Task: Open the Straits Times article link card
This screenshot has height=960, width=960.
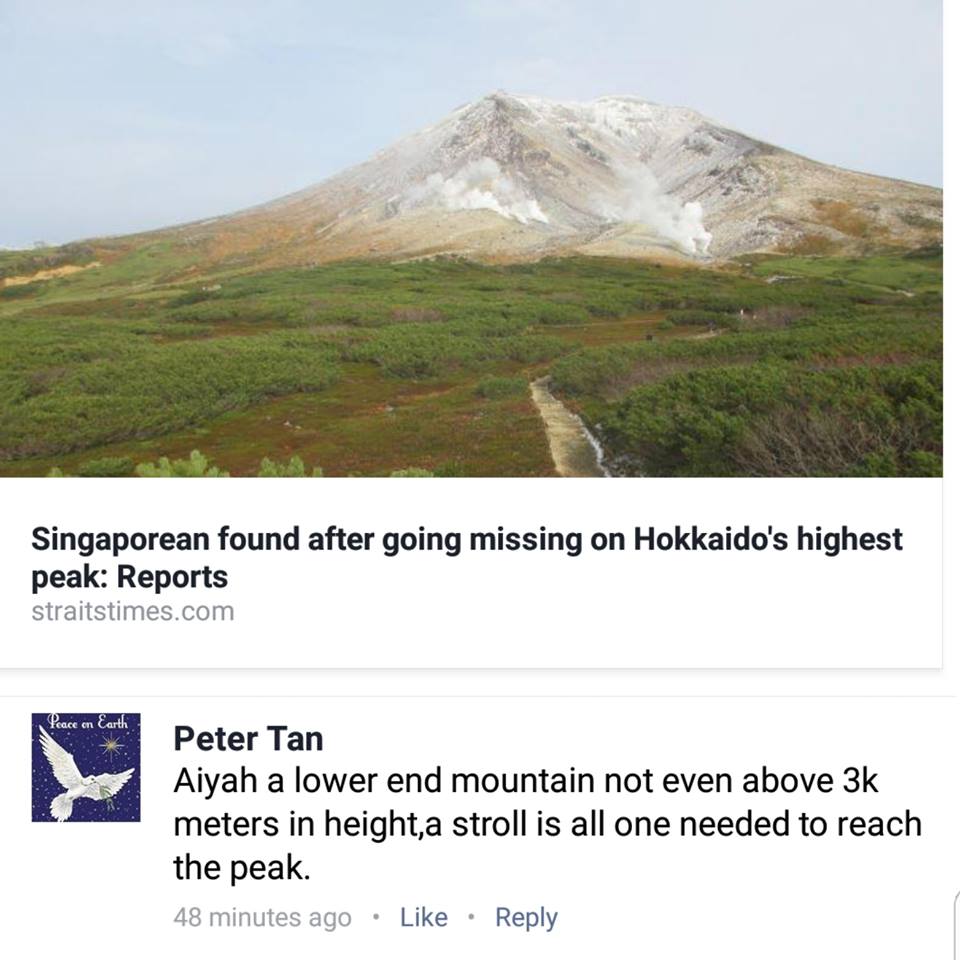Action: (468, 557)
